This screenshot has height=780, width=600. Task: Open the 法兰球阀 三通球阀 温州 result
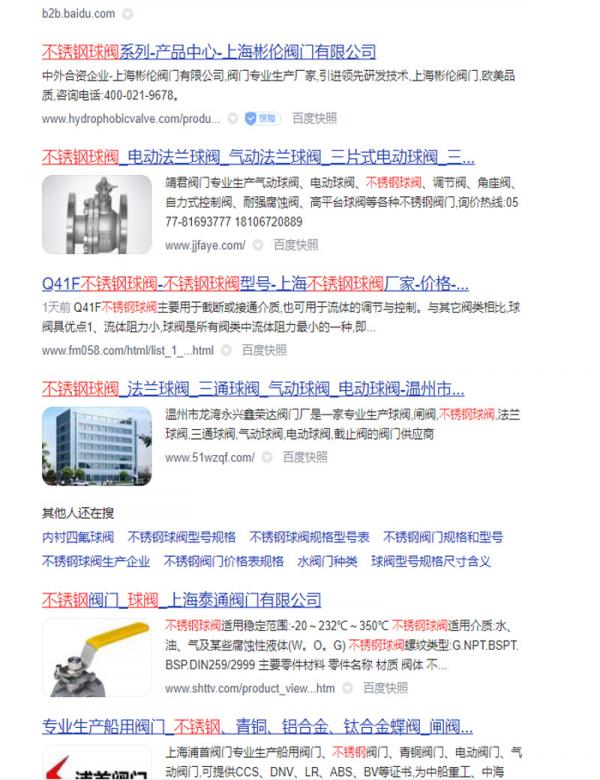252,388
